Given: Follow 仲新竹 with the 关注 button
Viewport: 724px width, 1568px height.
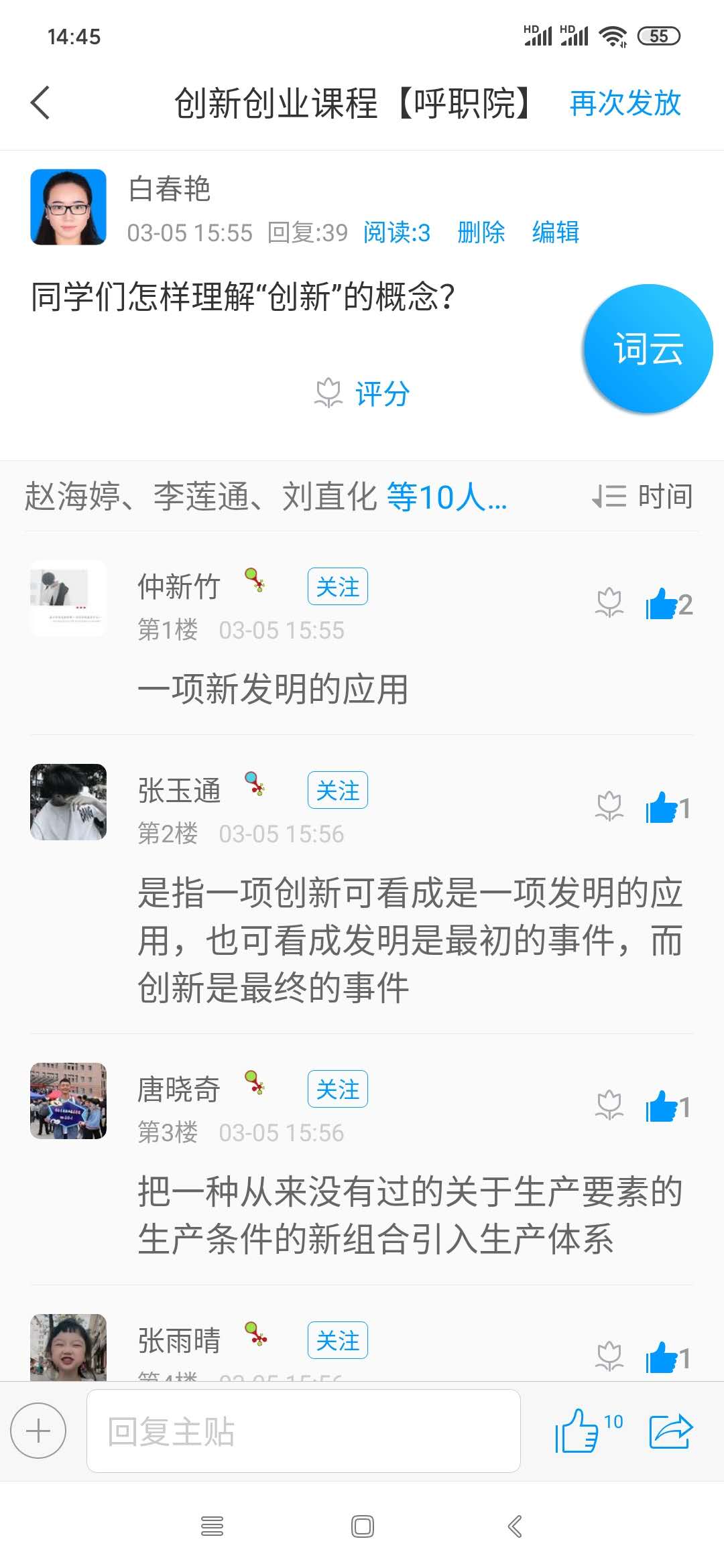Looking at the screenshot, I should click(337, 587).
